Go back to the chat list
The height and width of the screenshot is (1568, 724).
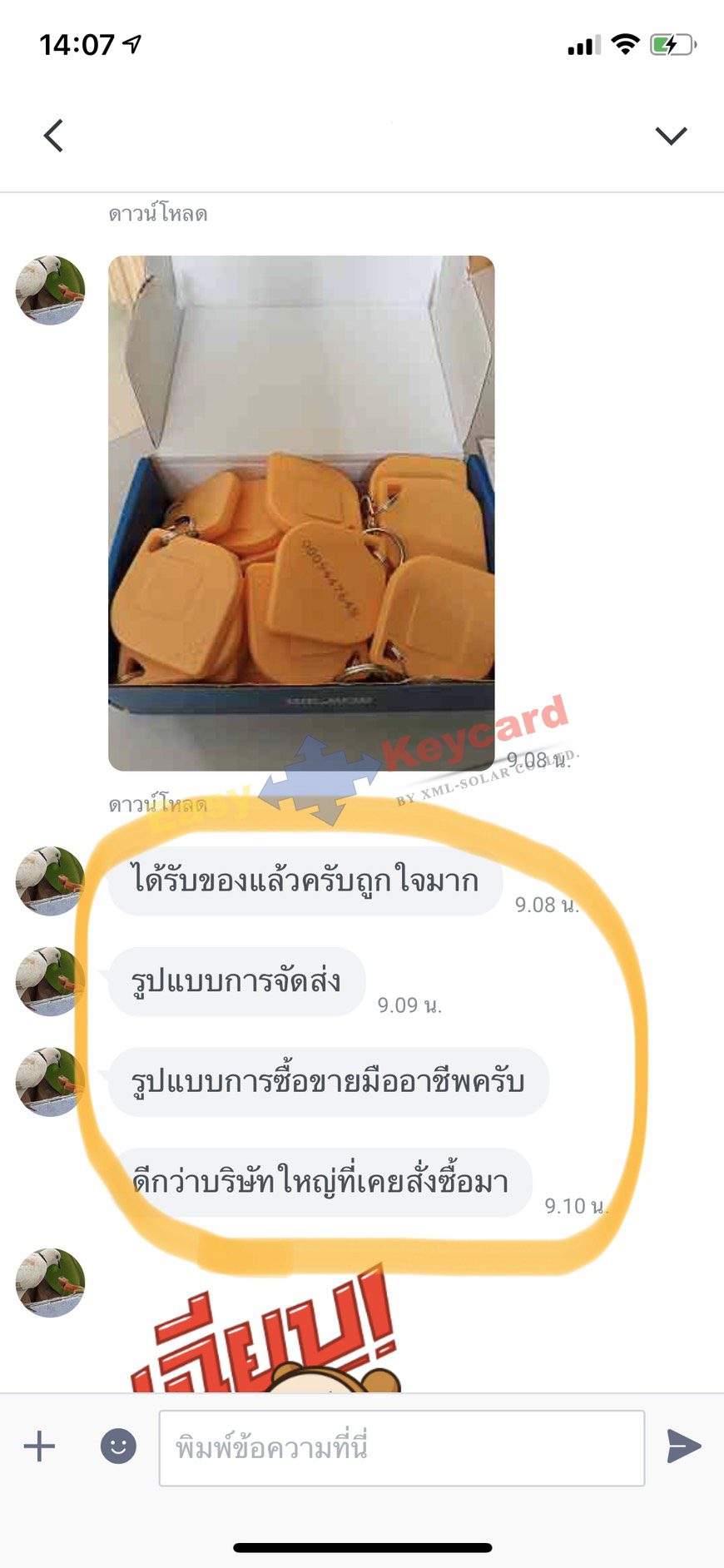click(x=53, y=136)
